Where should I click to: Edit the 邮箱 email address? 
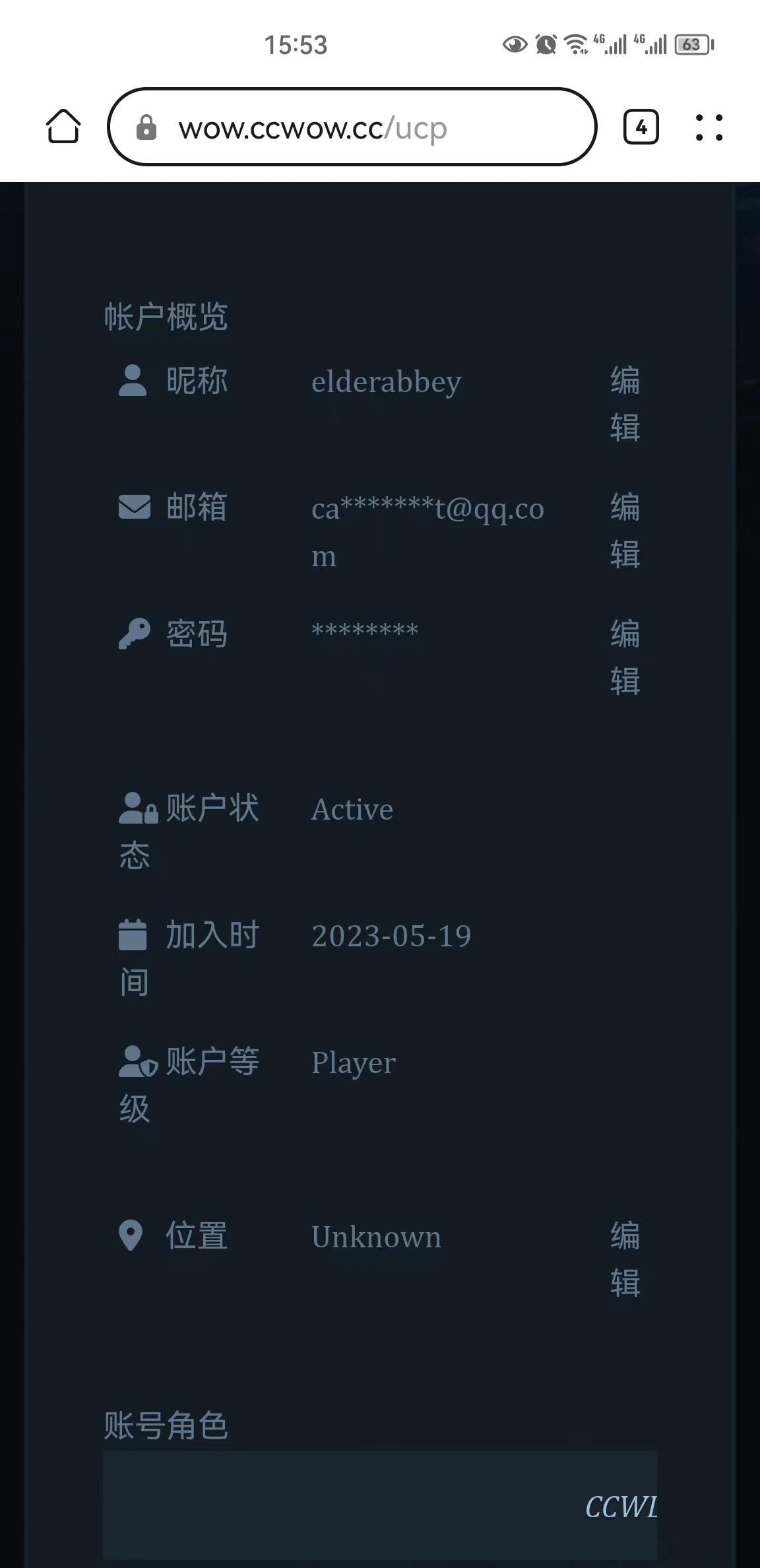pyautogui.click(x=625, y=531)
